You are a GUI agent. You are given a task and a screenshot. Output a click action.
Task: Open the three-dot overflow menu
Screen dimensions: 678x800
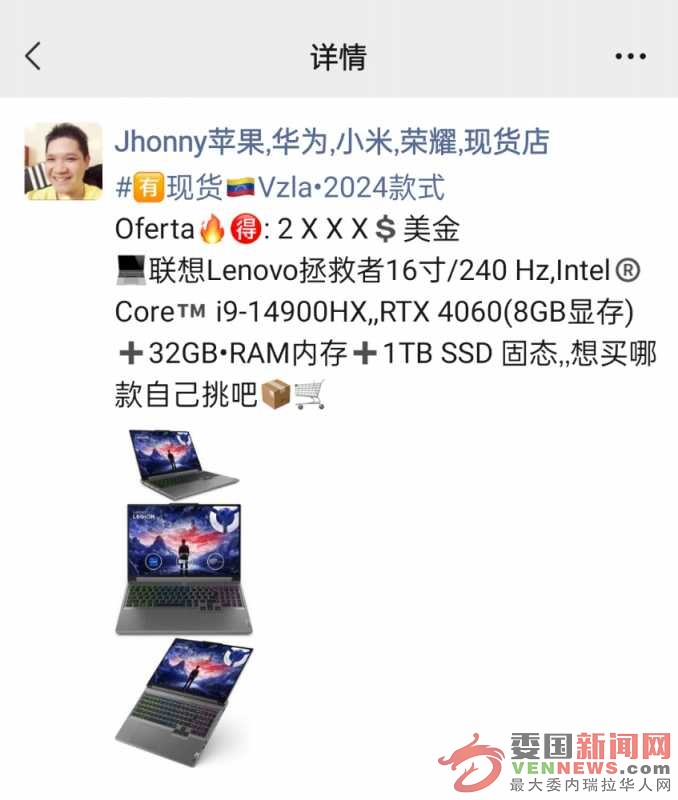click(630, 57)
